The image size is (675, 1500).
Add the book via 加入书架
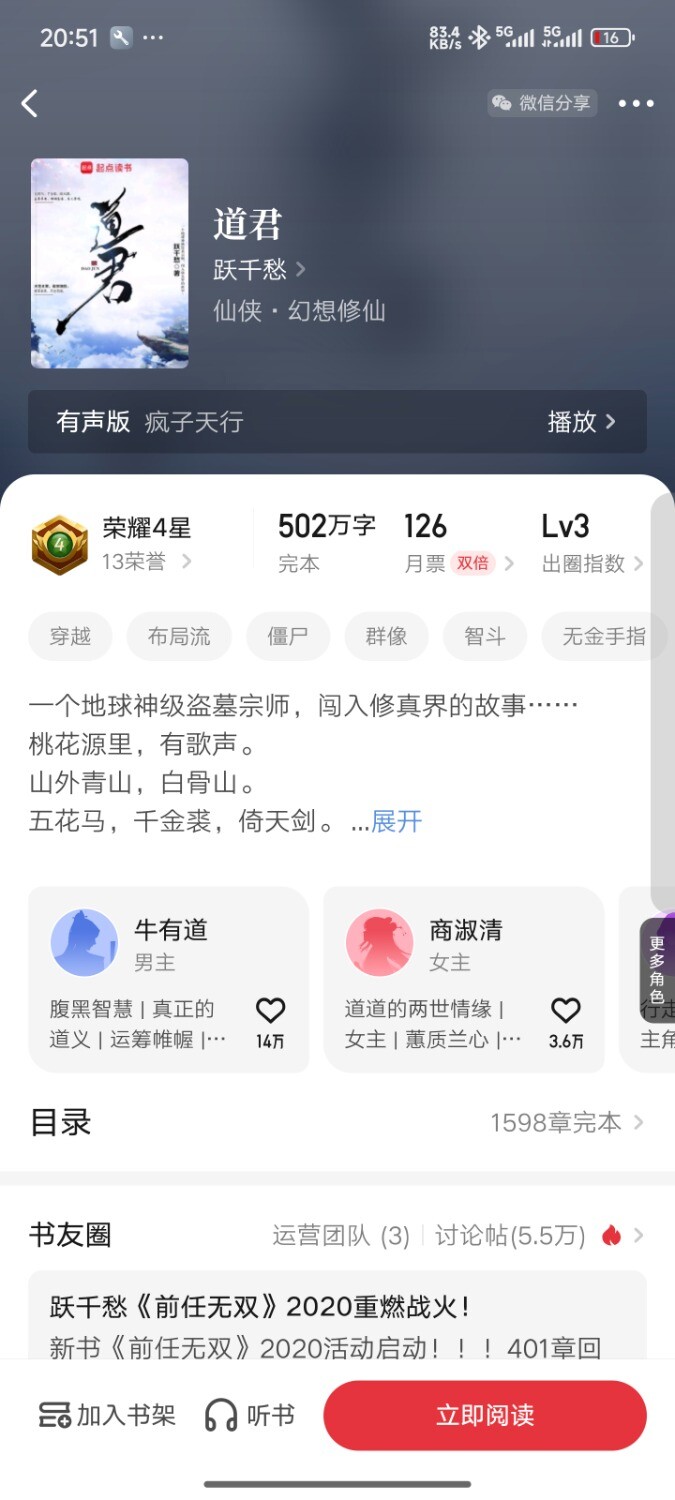(108, 1415)
